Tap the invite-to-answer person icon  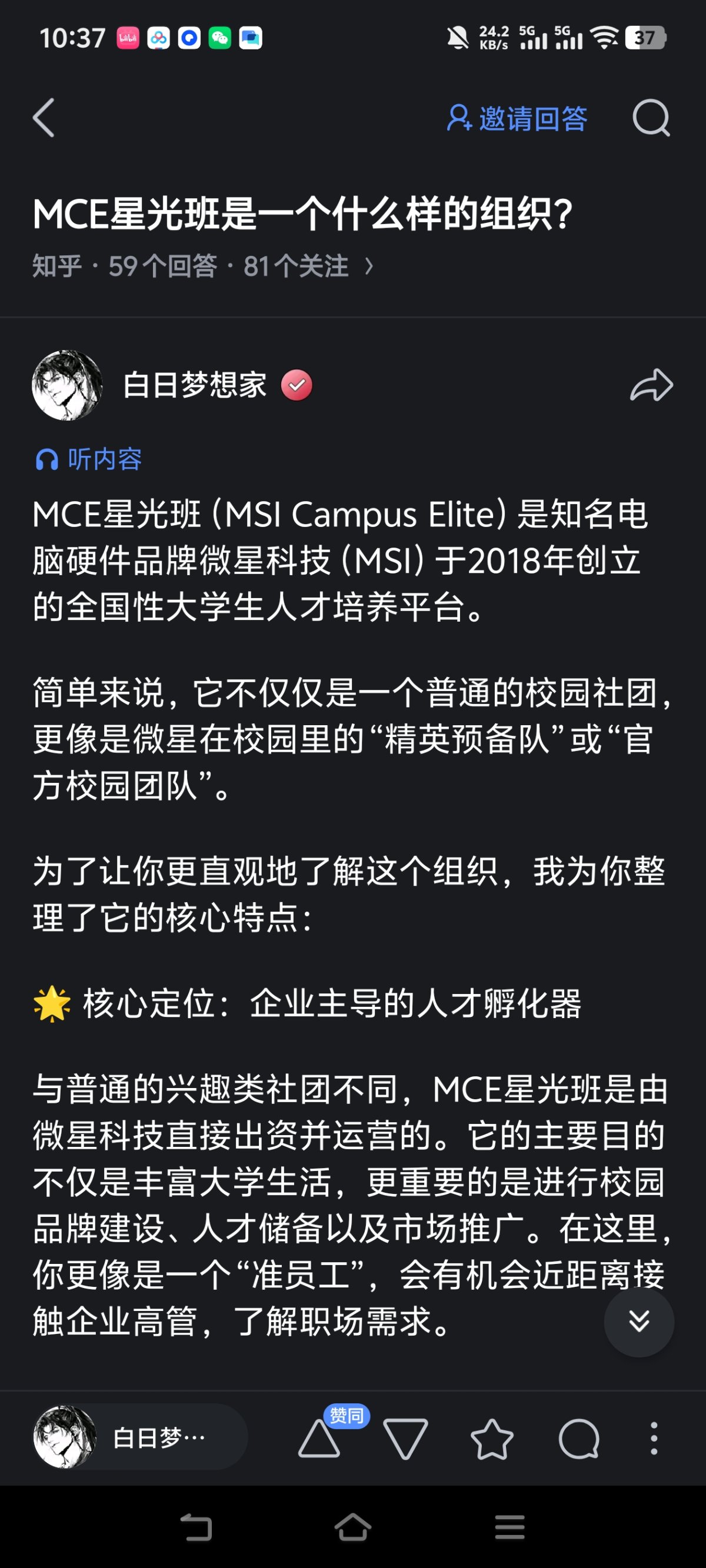[x=460, y=118]
